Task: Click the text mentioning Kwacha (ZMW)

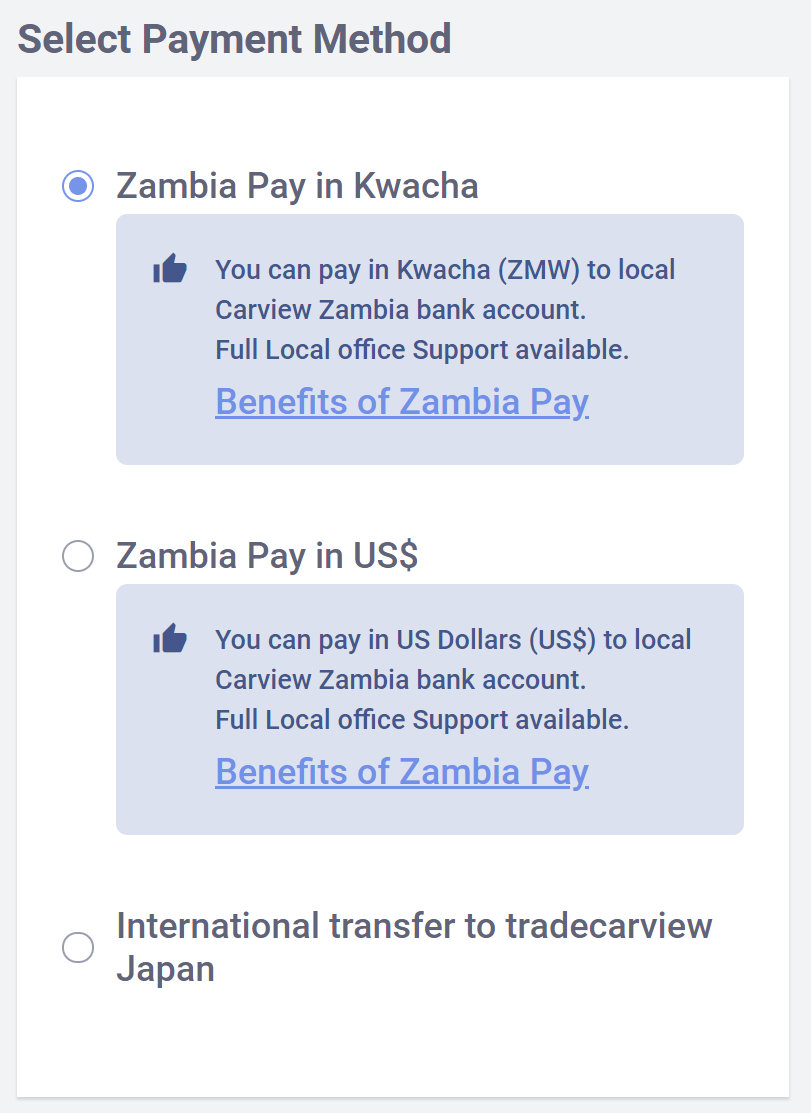Action: [x=445, y=270]
